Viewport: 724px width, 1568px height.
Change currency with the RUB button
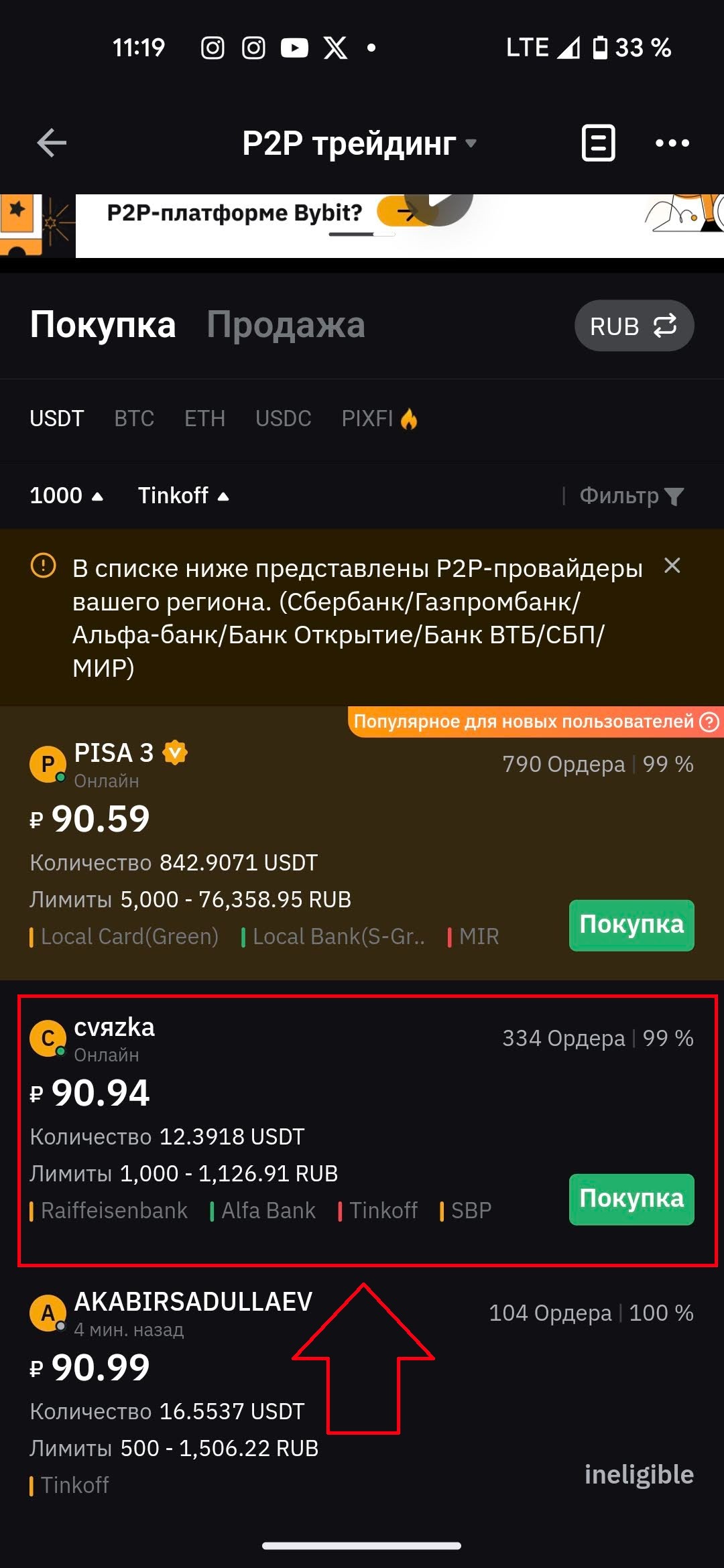(x=633, y=326)
